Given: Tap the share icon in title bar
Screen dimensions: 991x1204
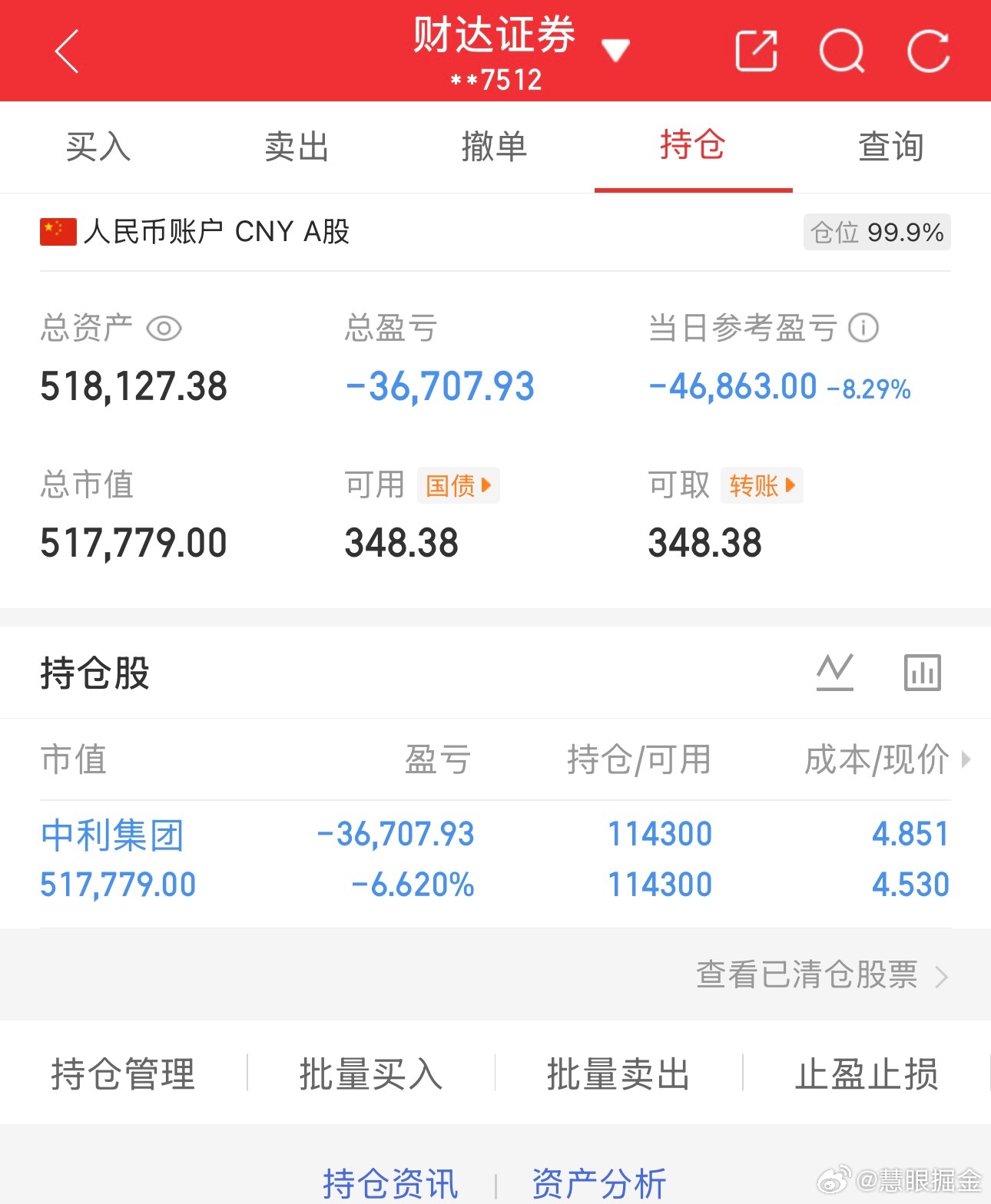Looking at the screenshot, I should coord(756,51).
